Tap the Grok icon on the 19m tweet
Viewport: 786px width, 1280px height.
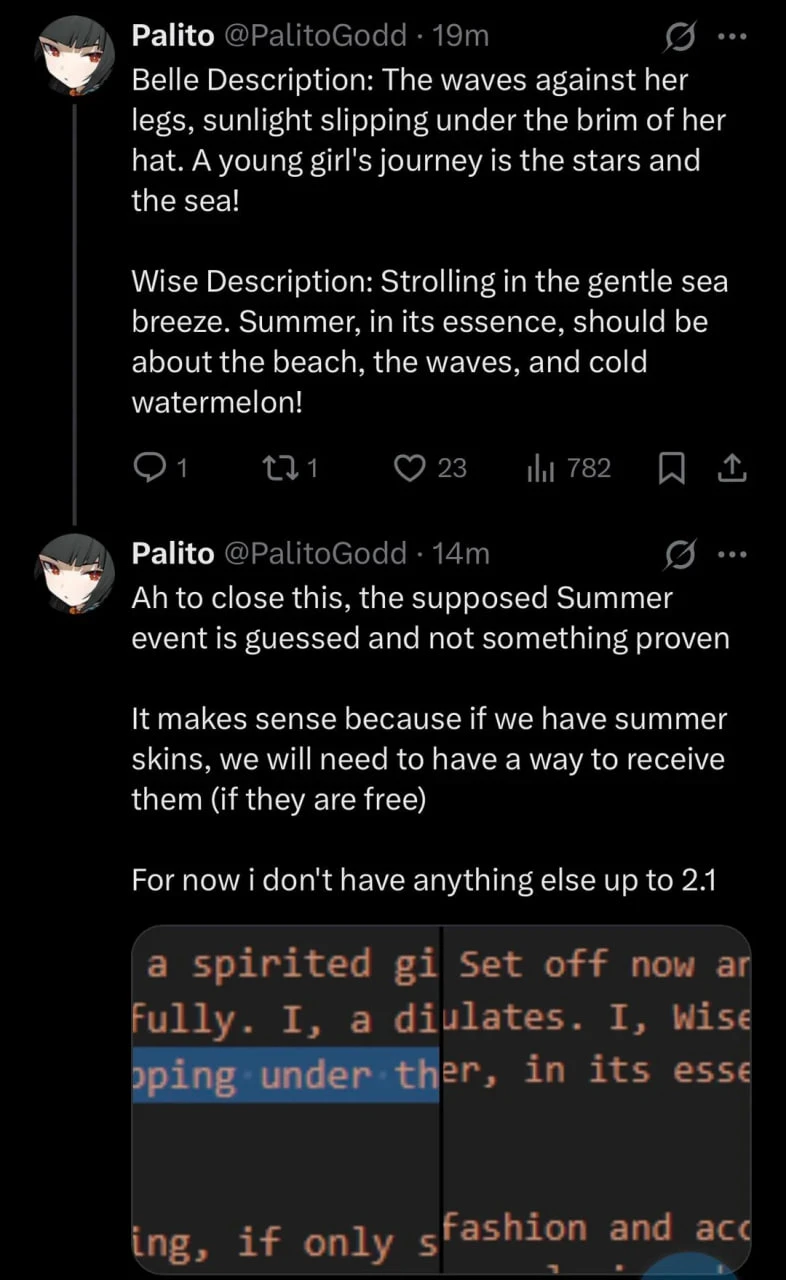(682, 36)
